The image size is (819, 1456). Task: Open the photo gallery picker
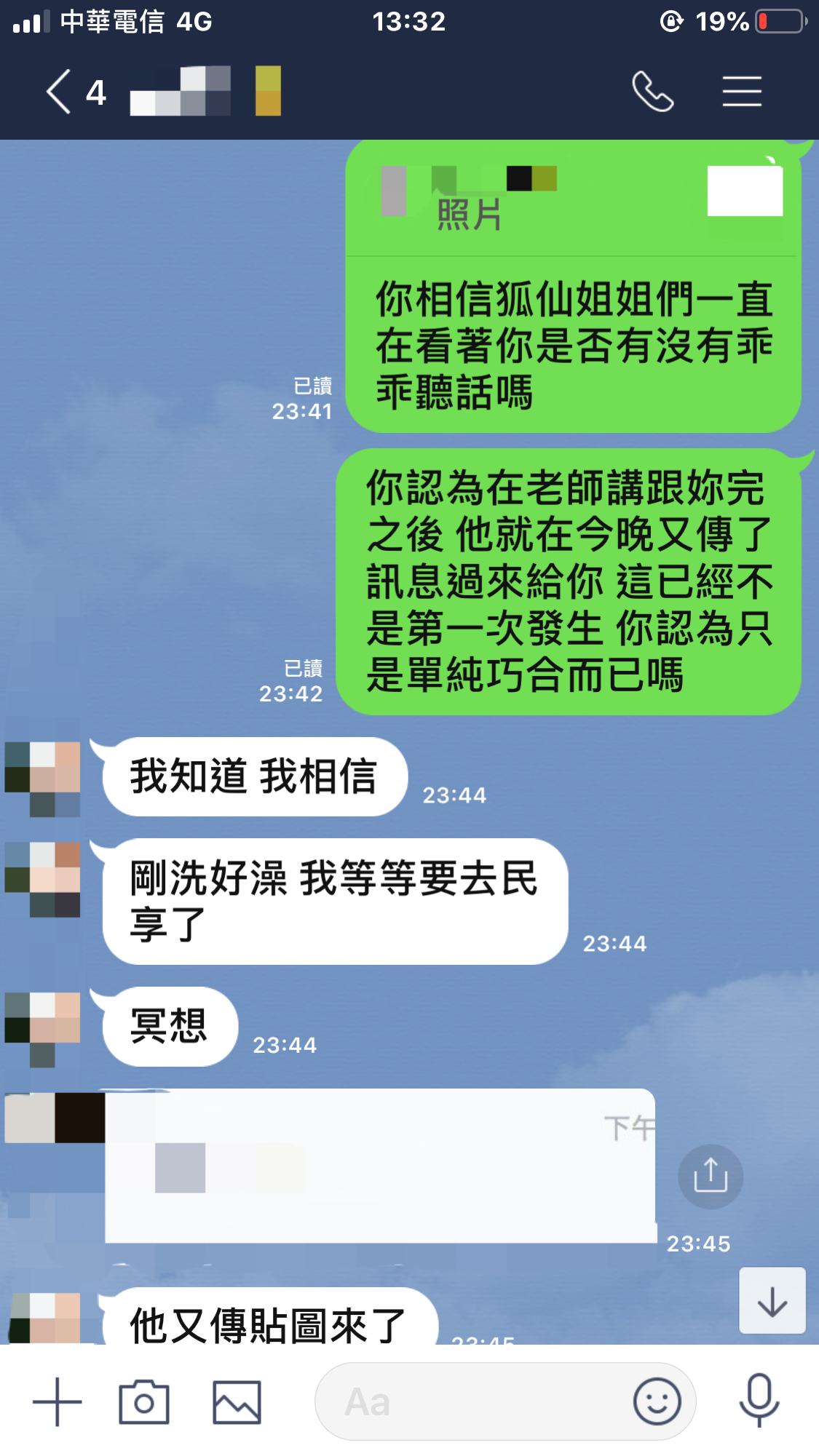[x=237, y=1401]
